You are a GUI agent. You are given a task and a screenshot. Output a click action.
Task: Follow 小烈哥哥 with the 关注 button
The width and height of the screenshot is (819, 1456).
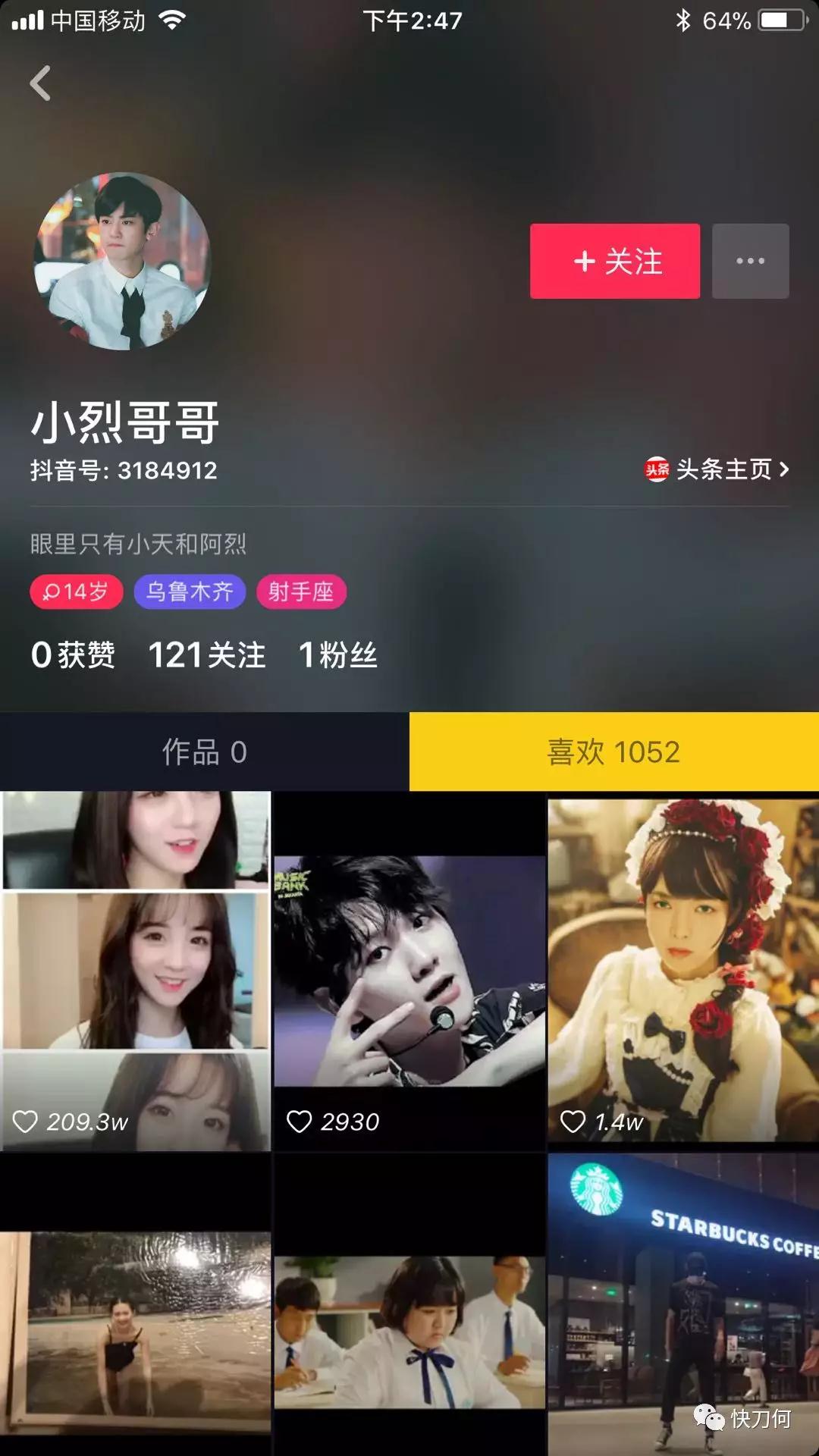(615, 261)
